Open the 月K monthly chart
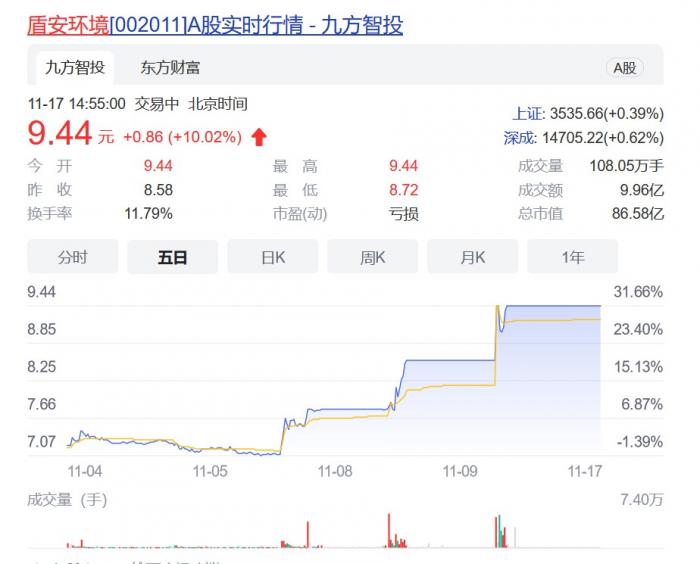The image size is (700, 564). (472, 257)
